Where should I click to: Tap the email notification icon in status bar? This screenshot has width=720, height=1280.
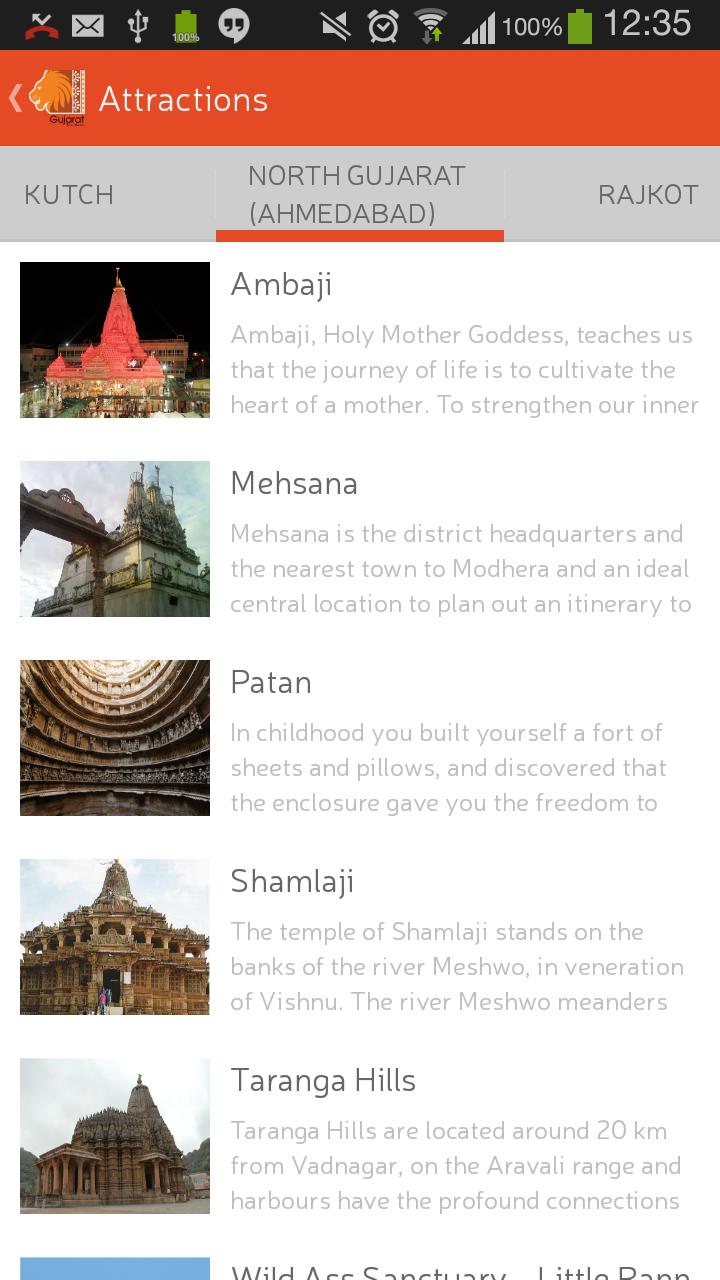pyautogui.click(x=88, y=24)
